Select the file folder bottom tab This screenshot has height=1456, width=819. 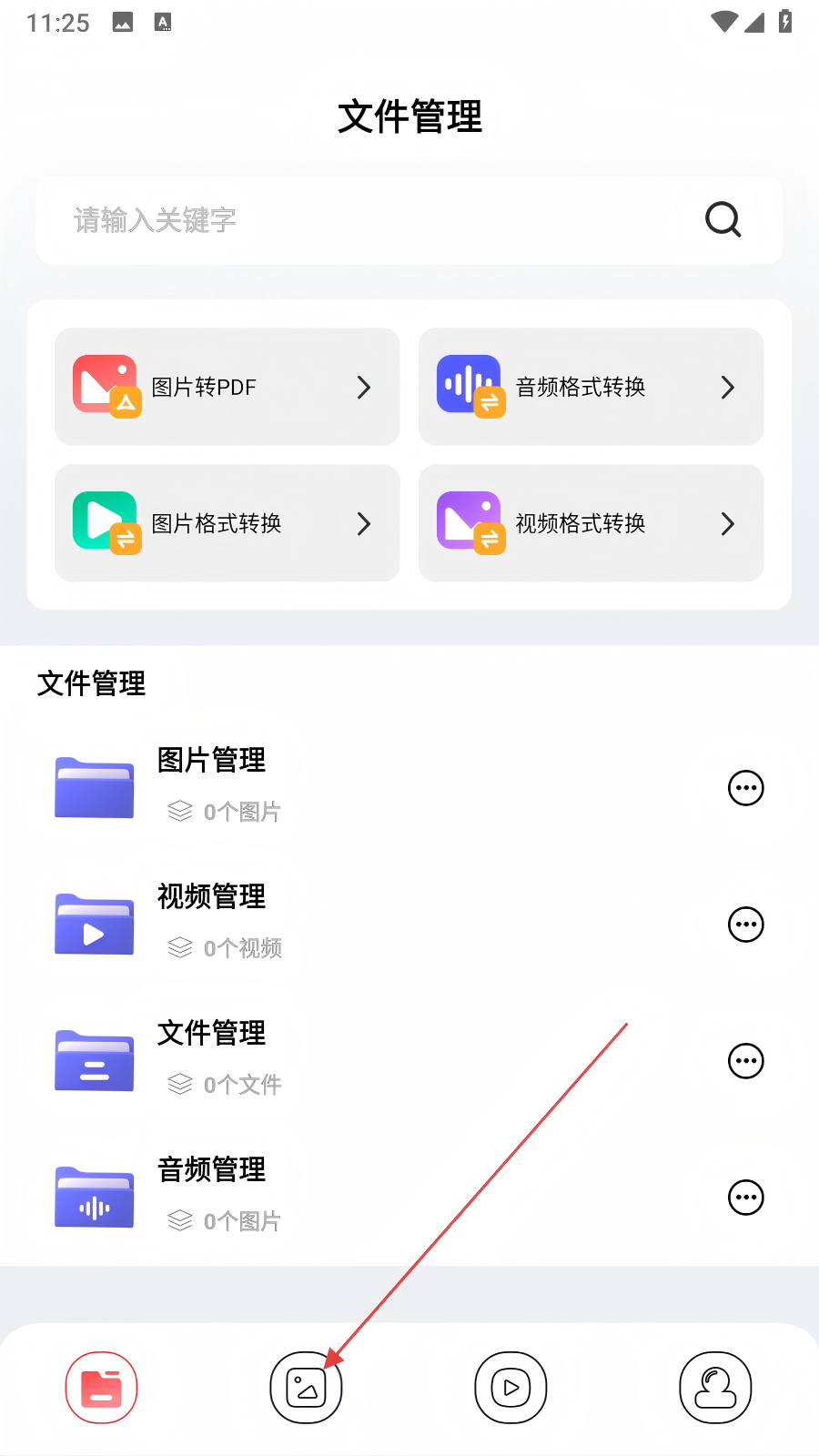point(101,1388)
